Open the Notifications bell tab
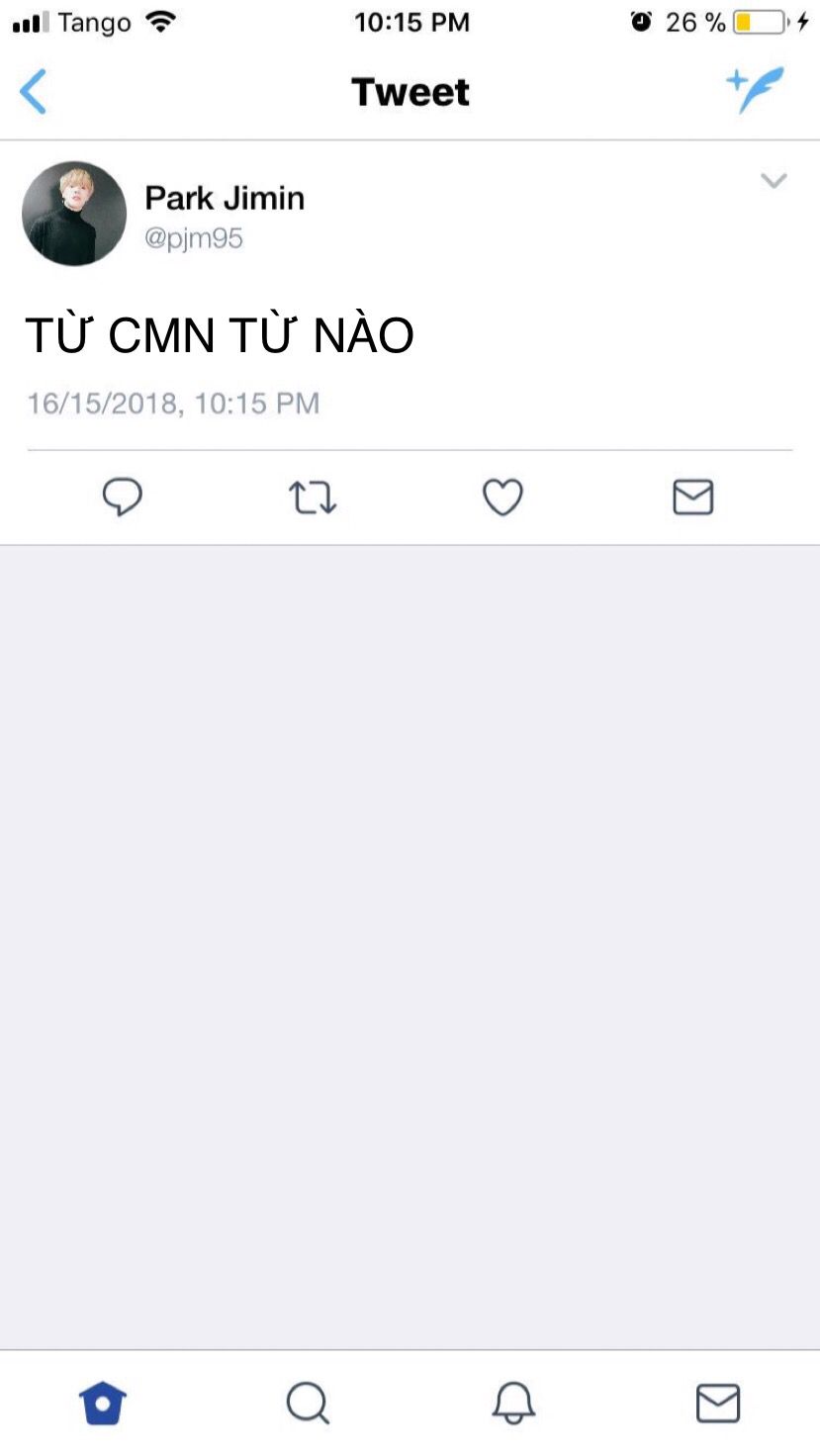 513,1403
